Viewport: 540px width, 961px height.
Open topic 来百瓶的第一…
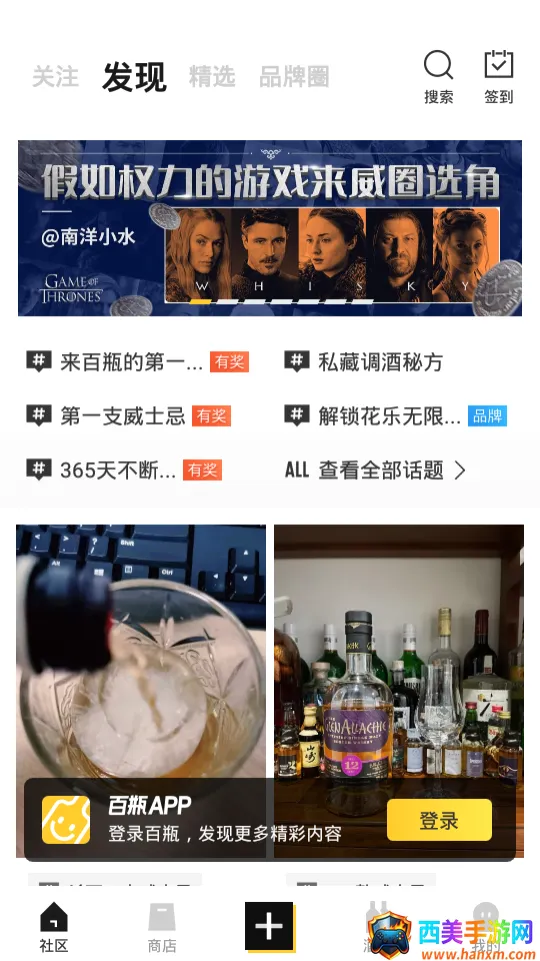(x=137, y=362)
